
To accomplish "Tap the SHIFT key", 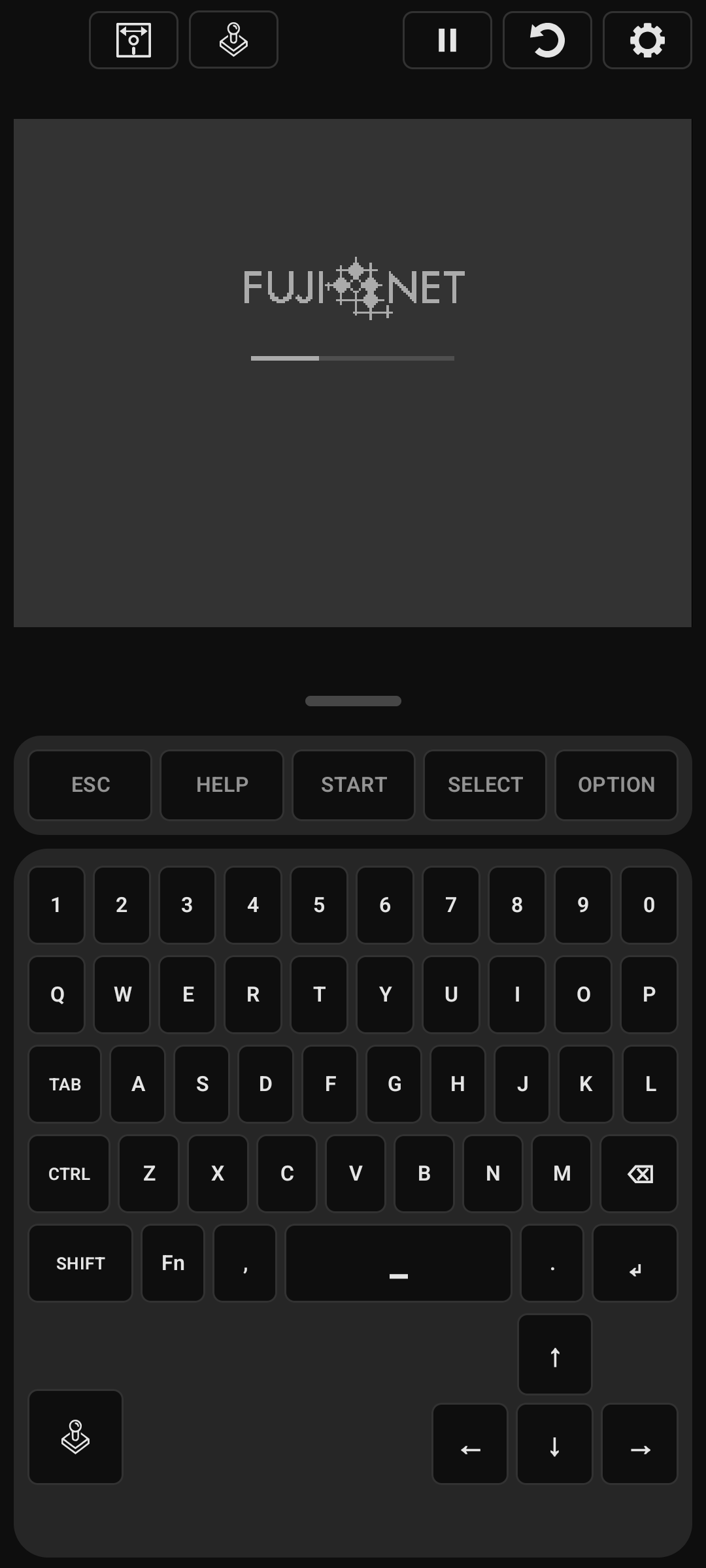I will (x=80, y=1263).
